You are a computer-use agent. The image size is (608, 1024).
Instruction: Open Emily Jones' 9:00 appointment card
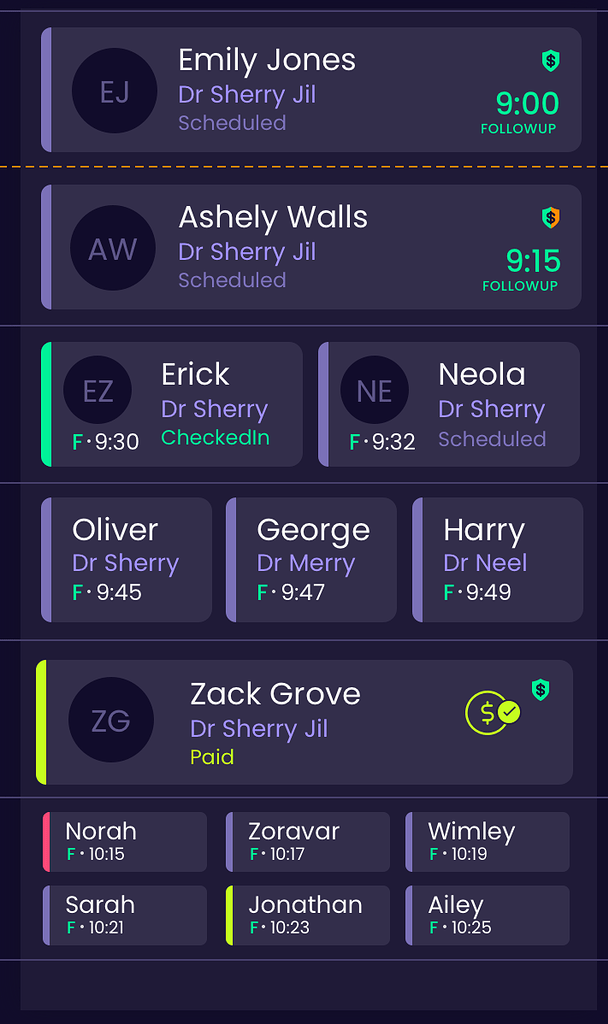point(310,90)
